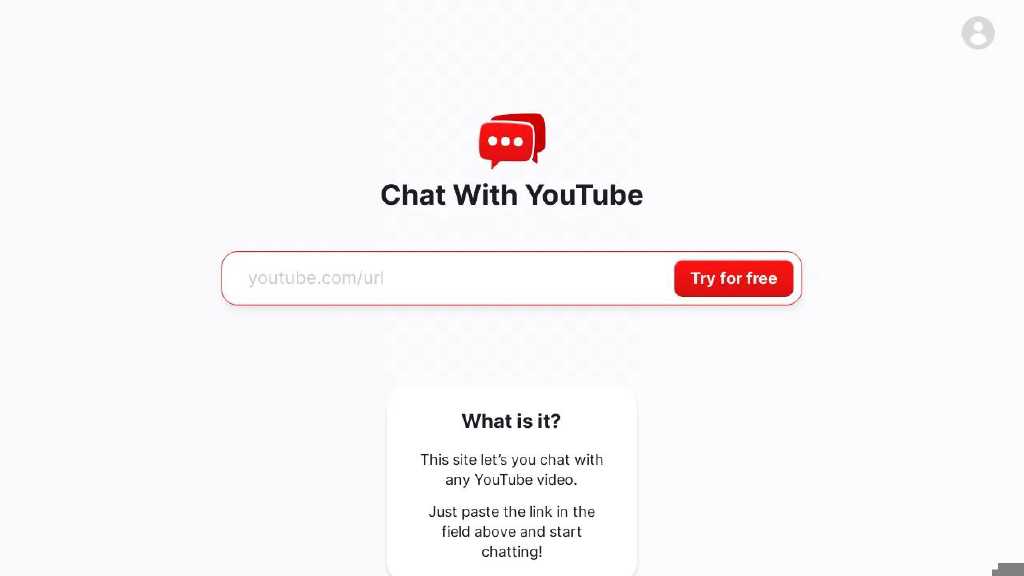The image size is (1024, 576).
Task: Tap the Try for free button
Action: (733, 278)
